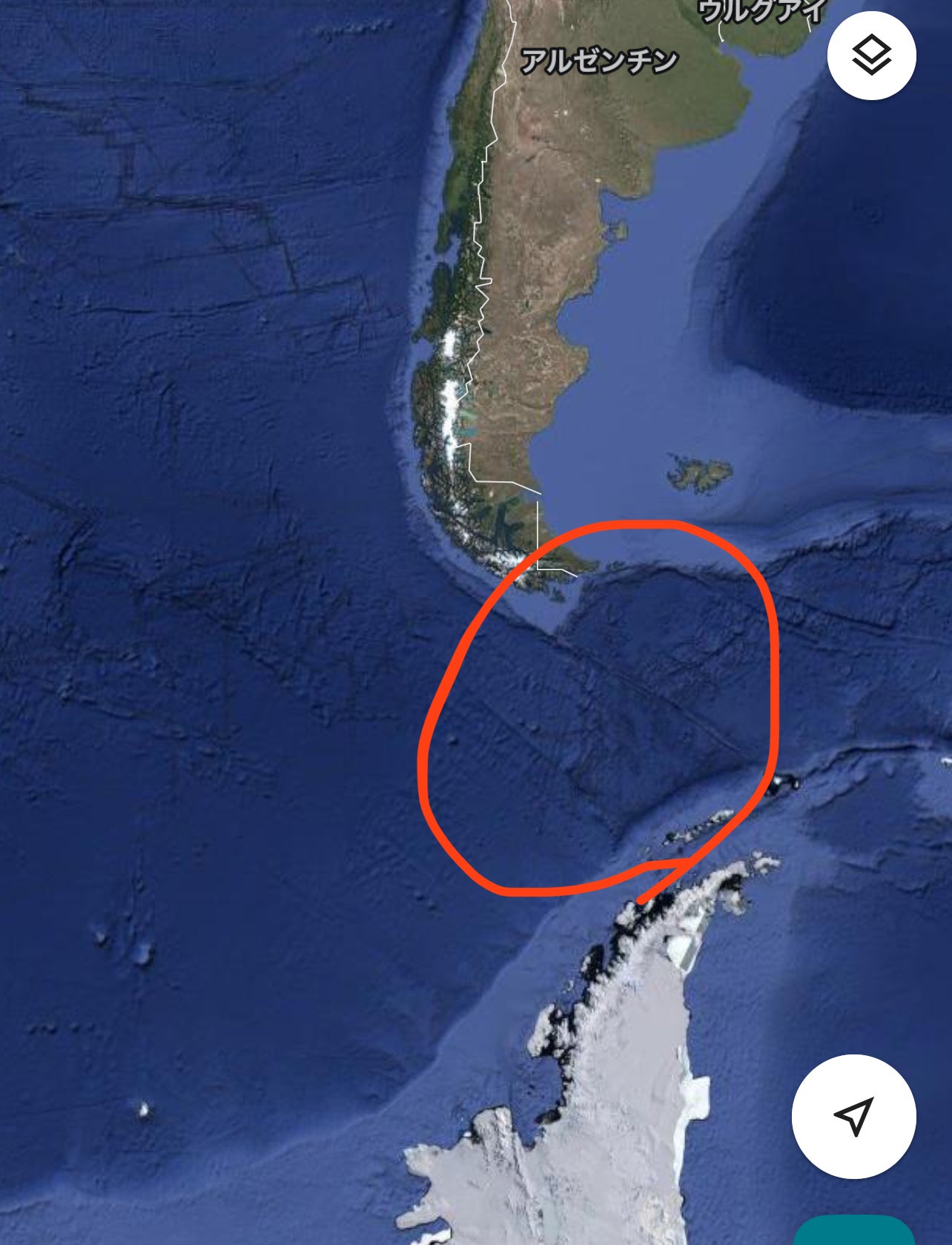Open the map layers selector

point(871,56)
